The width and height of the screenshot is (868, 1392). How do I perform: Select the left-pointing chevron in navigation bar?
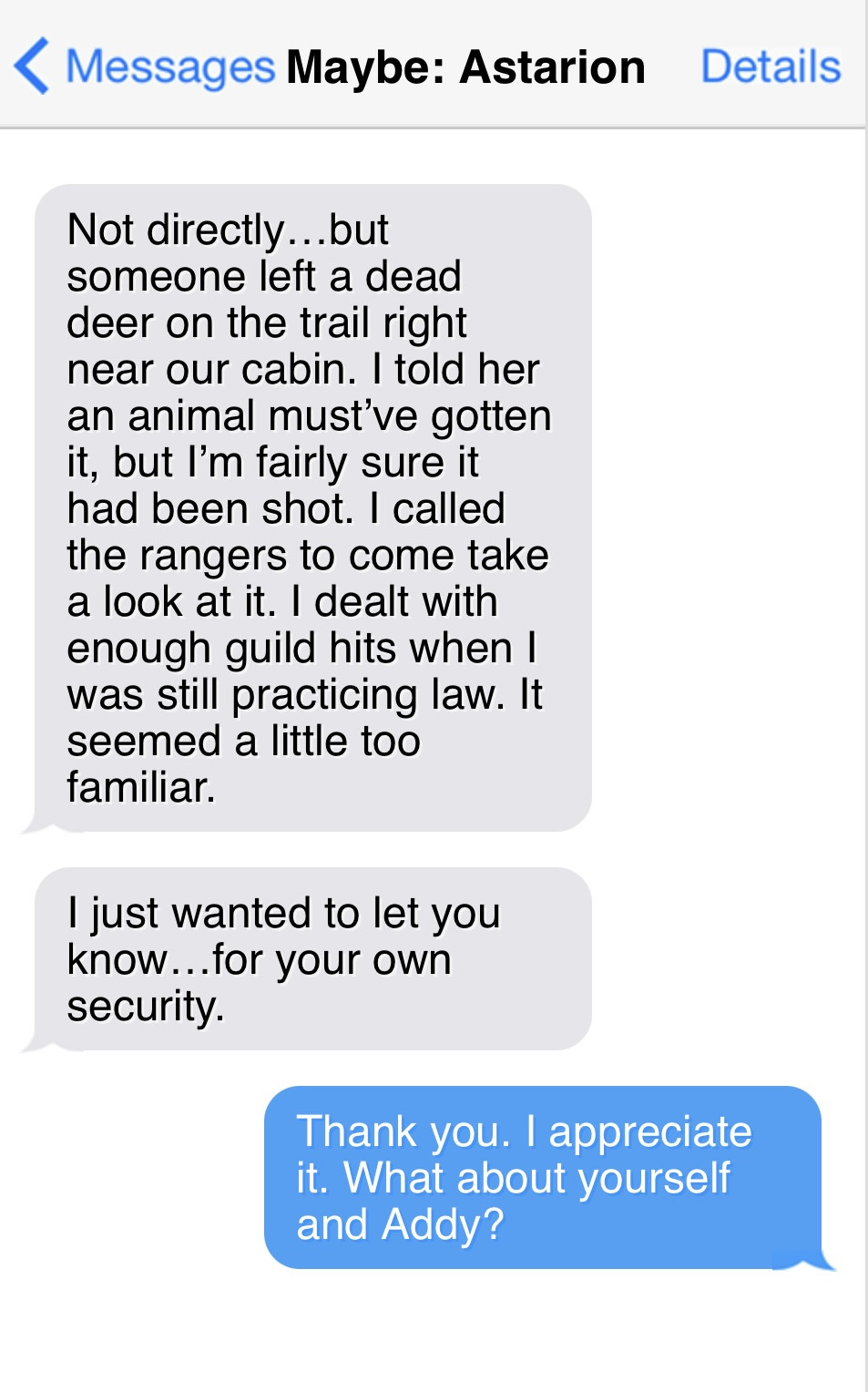point(30,64)
